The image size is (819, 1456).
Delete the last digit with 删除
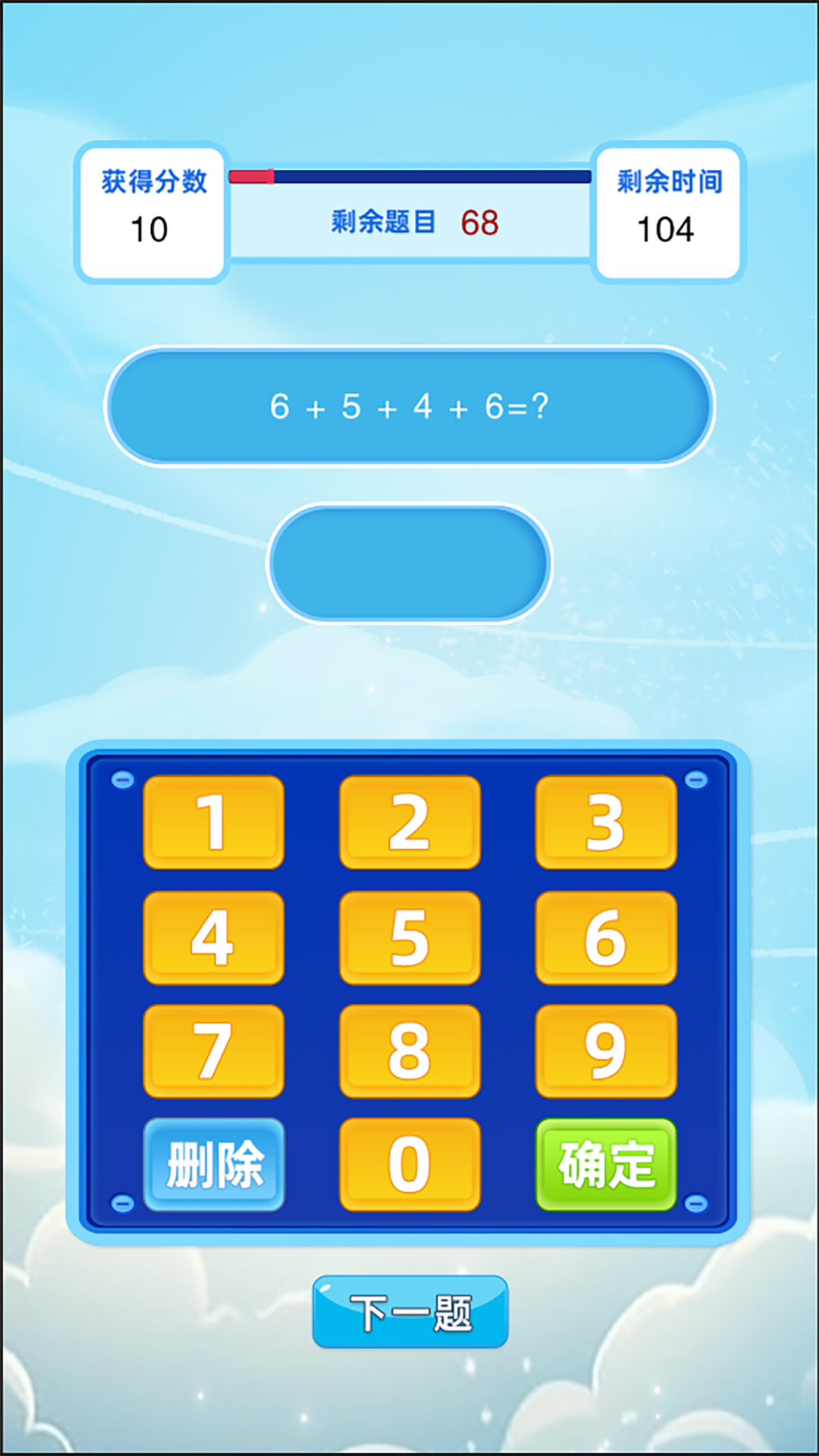(213, 1164)
